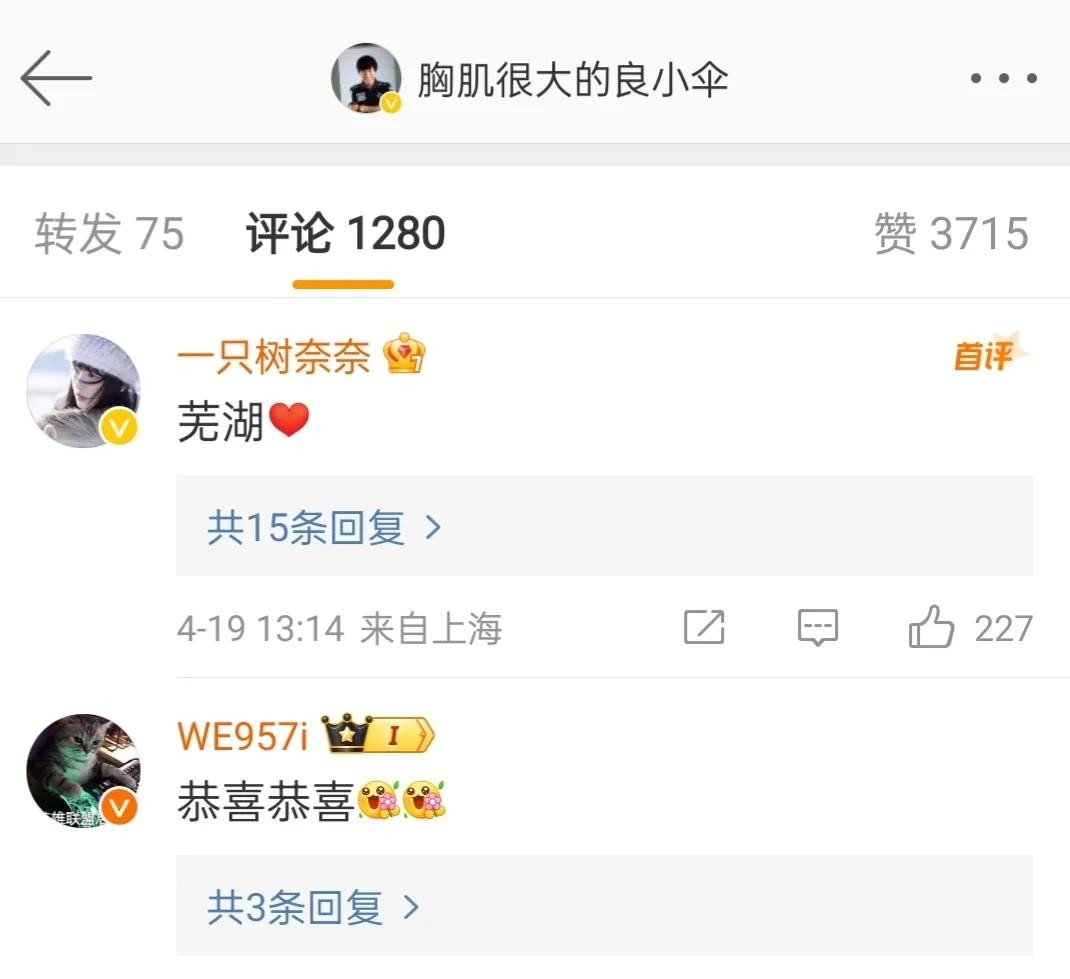
Task: Open the three-dot overflow menu
Action: point(1003,78)
